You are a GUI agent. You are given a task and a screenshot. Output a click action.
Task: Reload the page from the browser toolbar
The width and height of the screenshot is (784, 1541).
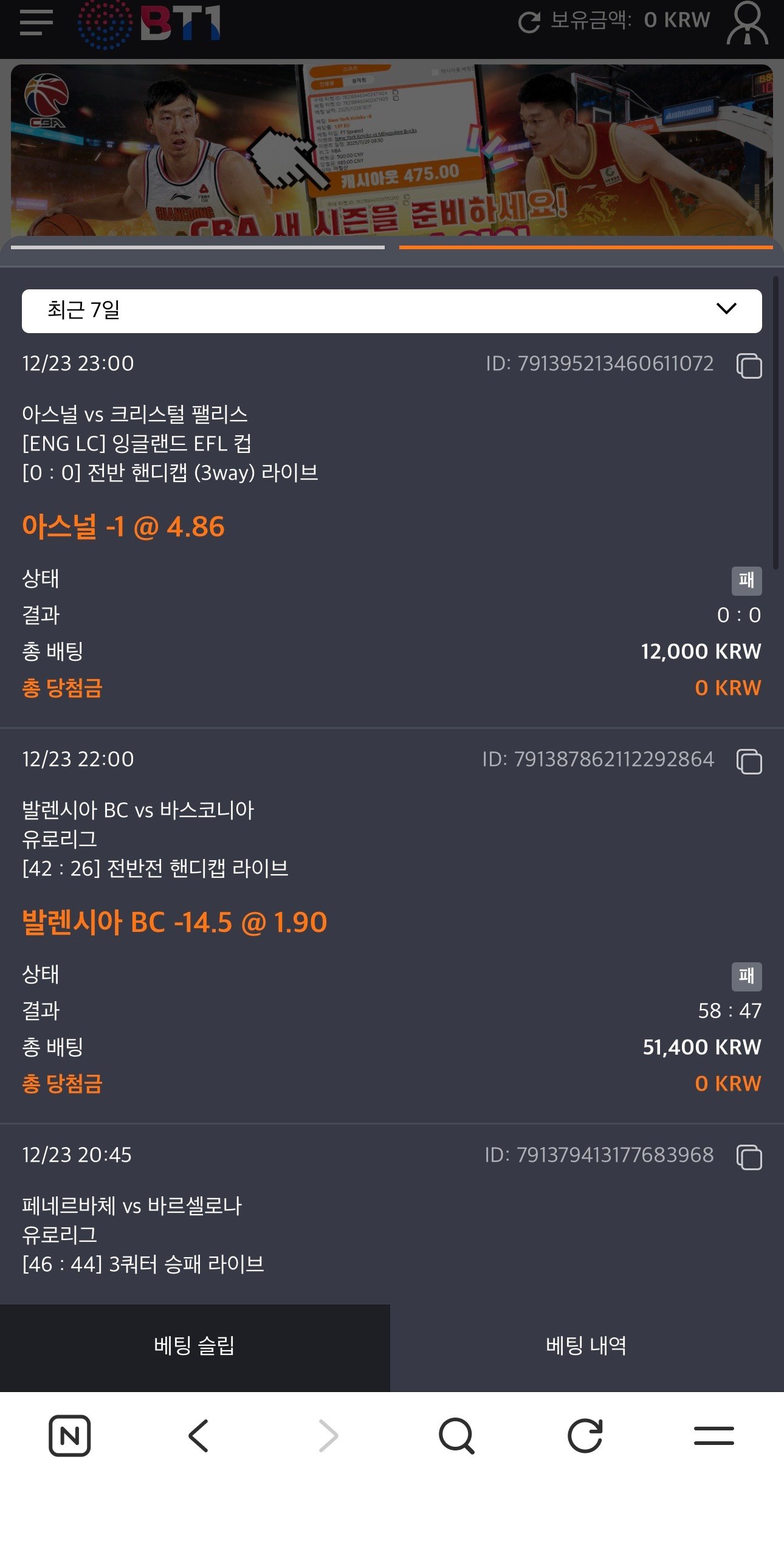[585, 1436]
